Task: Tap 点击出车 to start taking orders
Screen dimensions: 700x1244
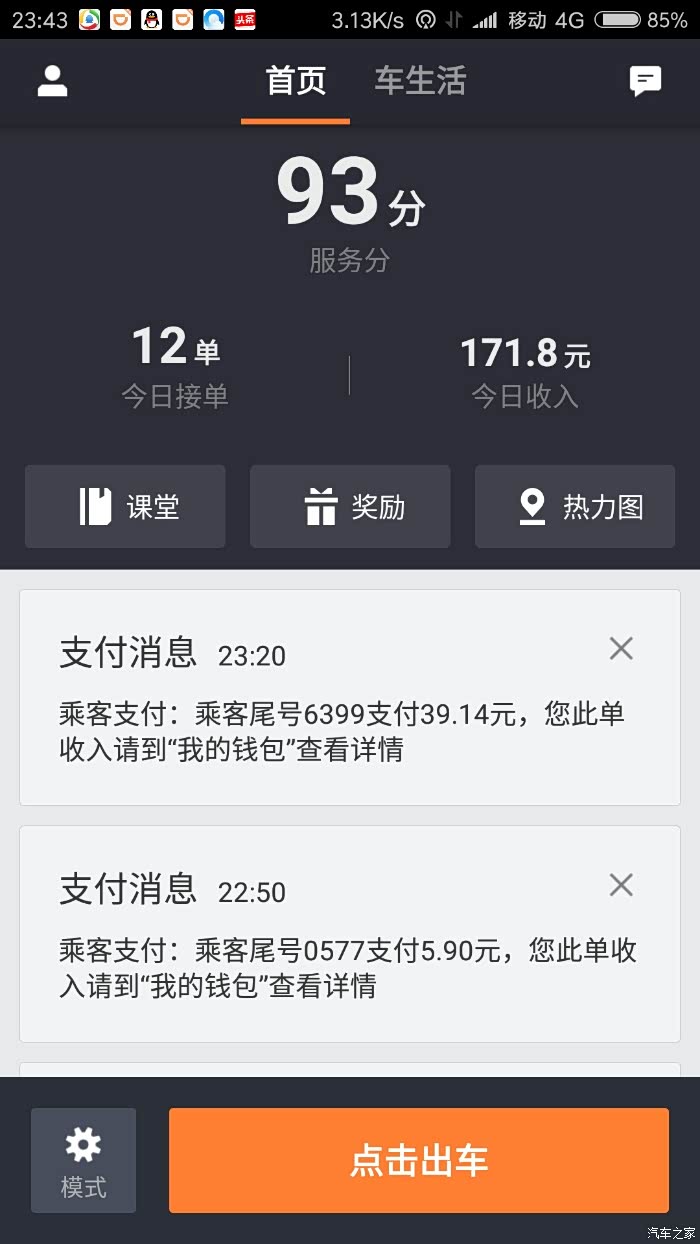Action: 418,1161
